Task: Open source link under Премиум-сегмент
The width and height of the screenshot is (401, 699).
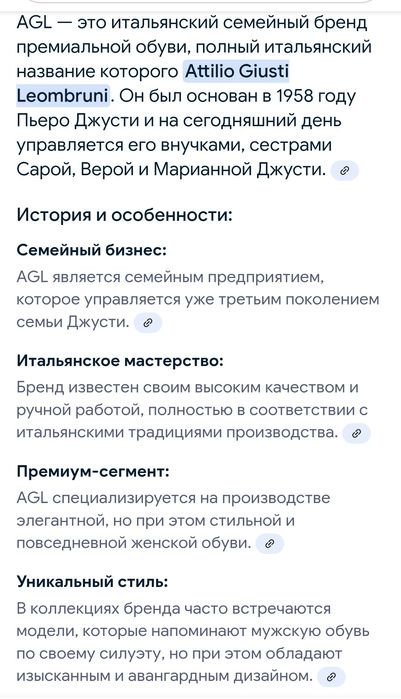Action: pyautogui.click(x=270, y=543)
